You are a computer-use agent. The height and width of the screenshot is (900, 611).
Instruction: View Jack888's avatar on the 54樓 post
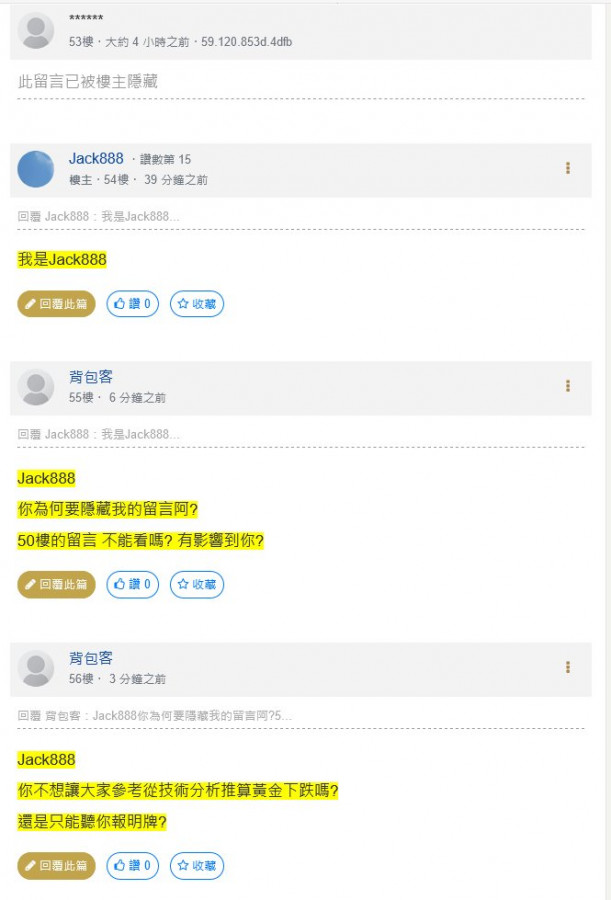[36, 169]
